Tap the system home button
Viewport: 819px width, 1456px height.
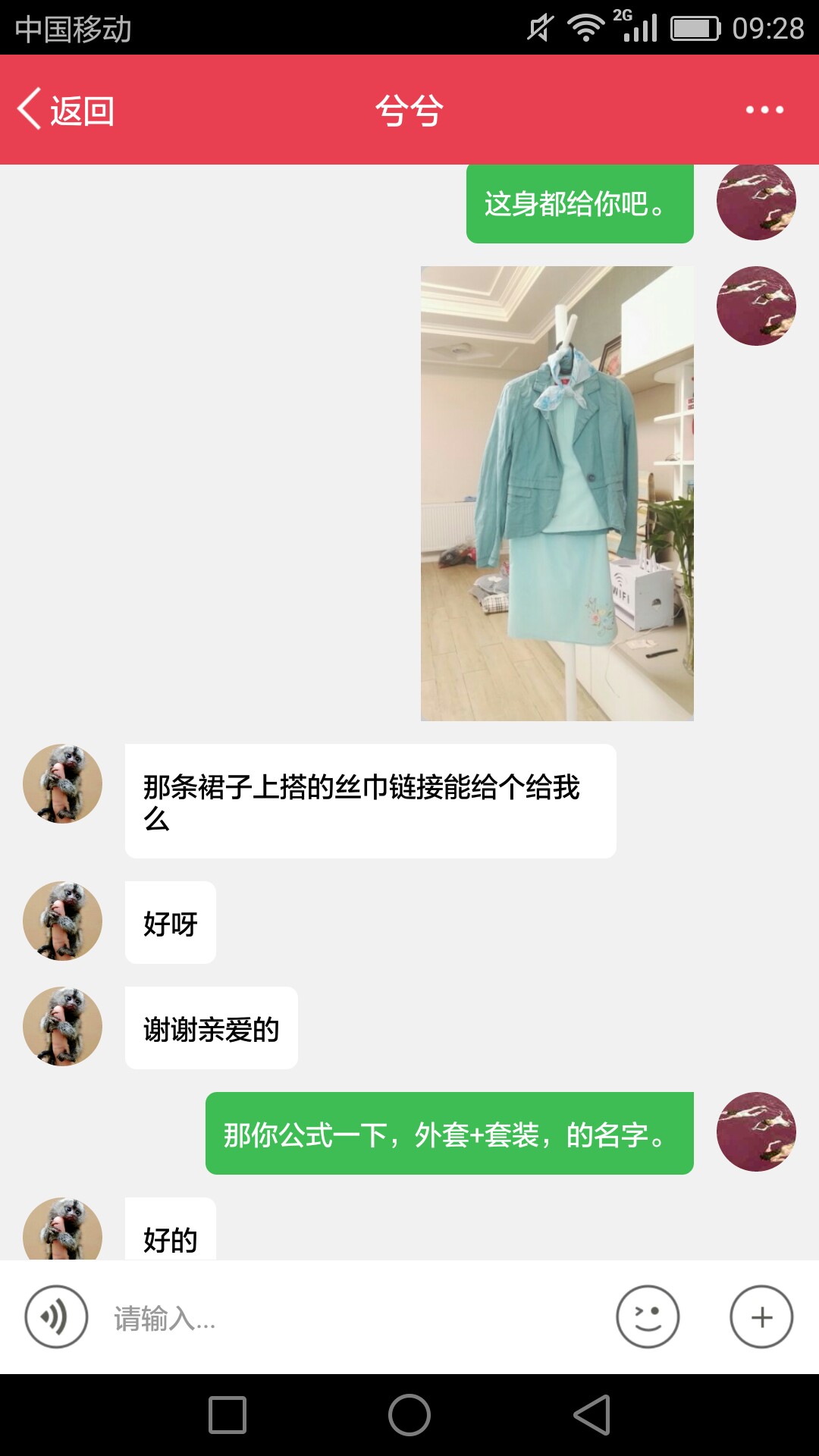click(409, 1415)
